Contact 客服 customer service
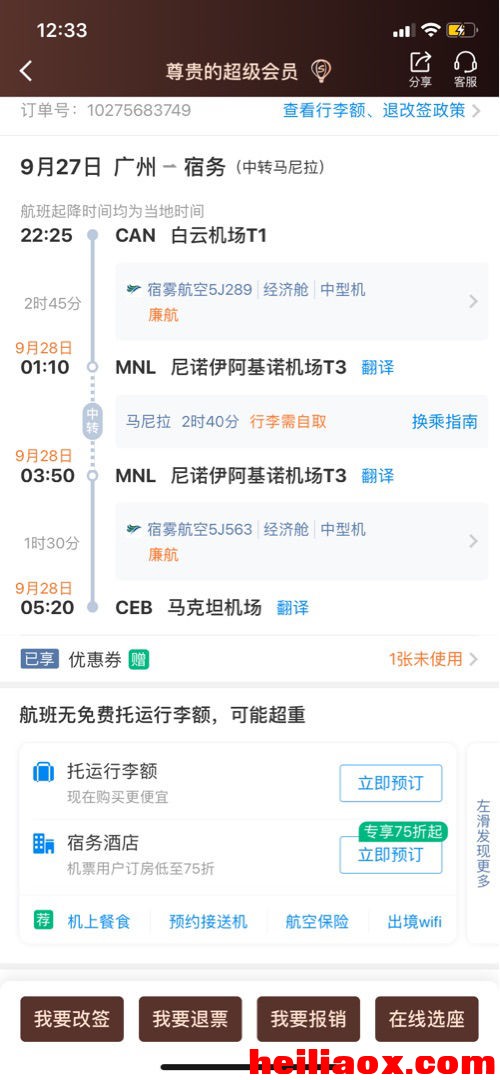The image size is (500, 1080). 466,70
